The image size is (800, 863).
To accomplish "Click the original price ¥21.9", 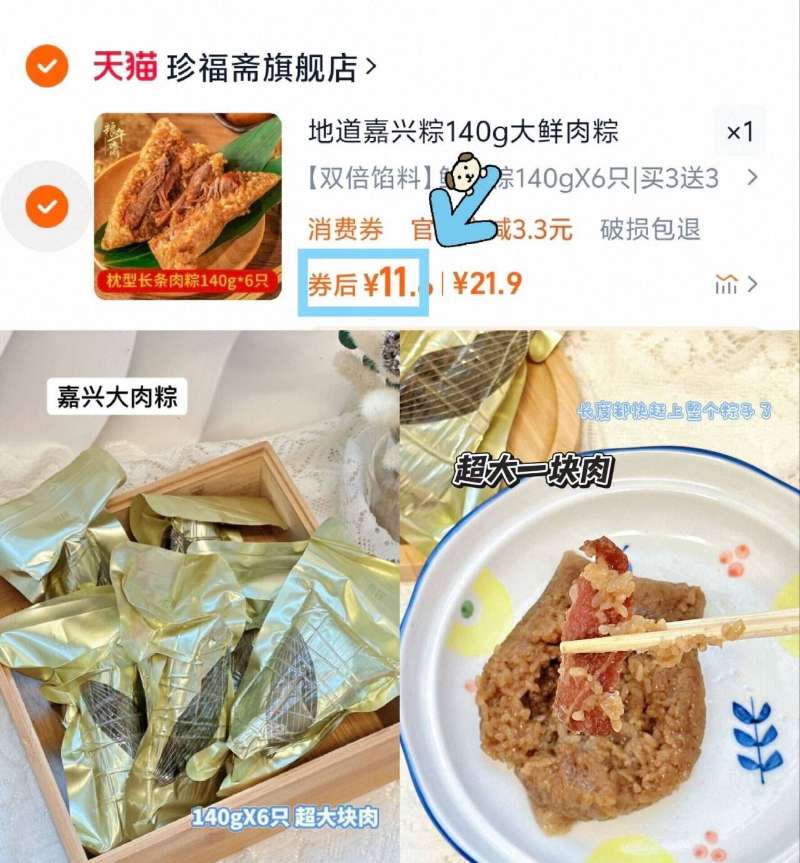I will (x=487, y=283).
